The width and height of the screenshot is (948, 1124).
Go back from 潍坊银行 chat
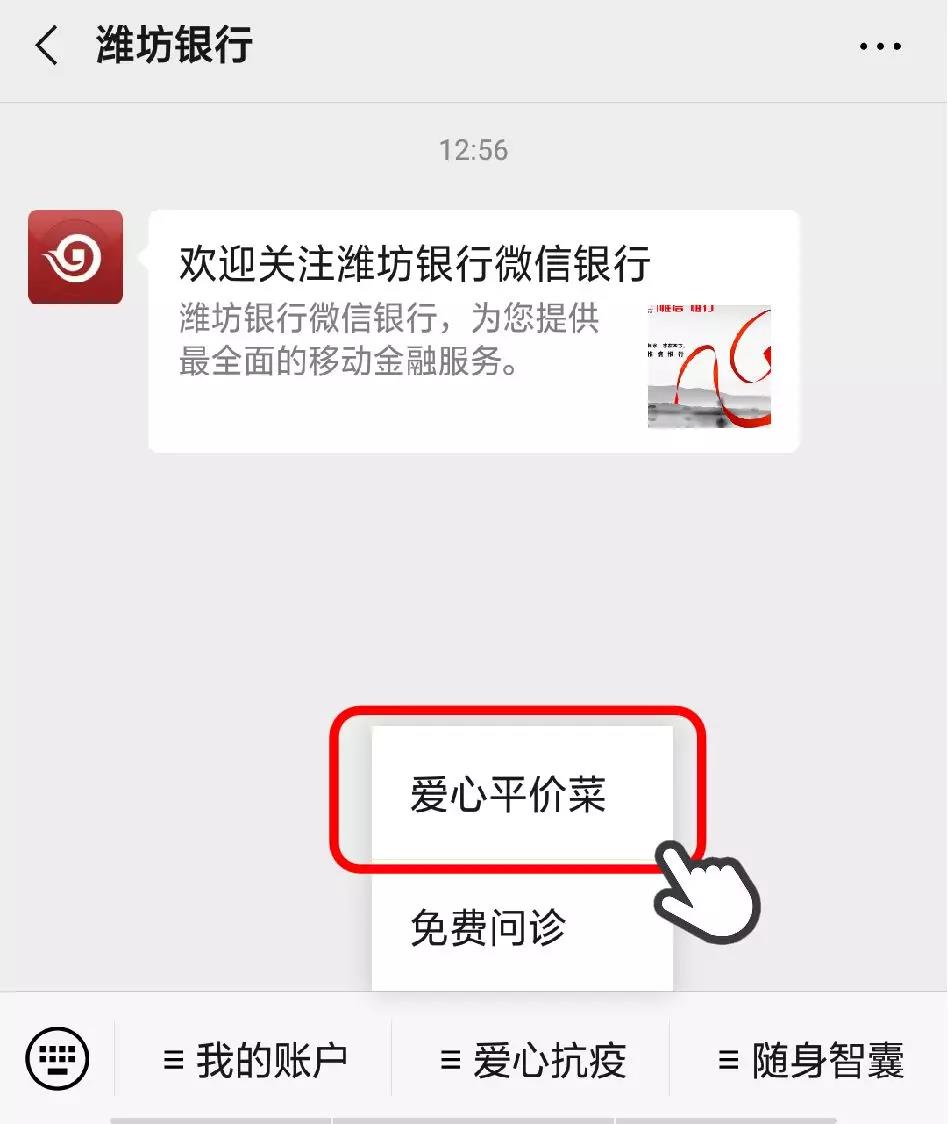(47, 46)
